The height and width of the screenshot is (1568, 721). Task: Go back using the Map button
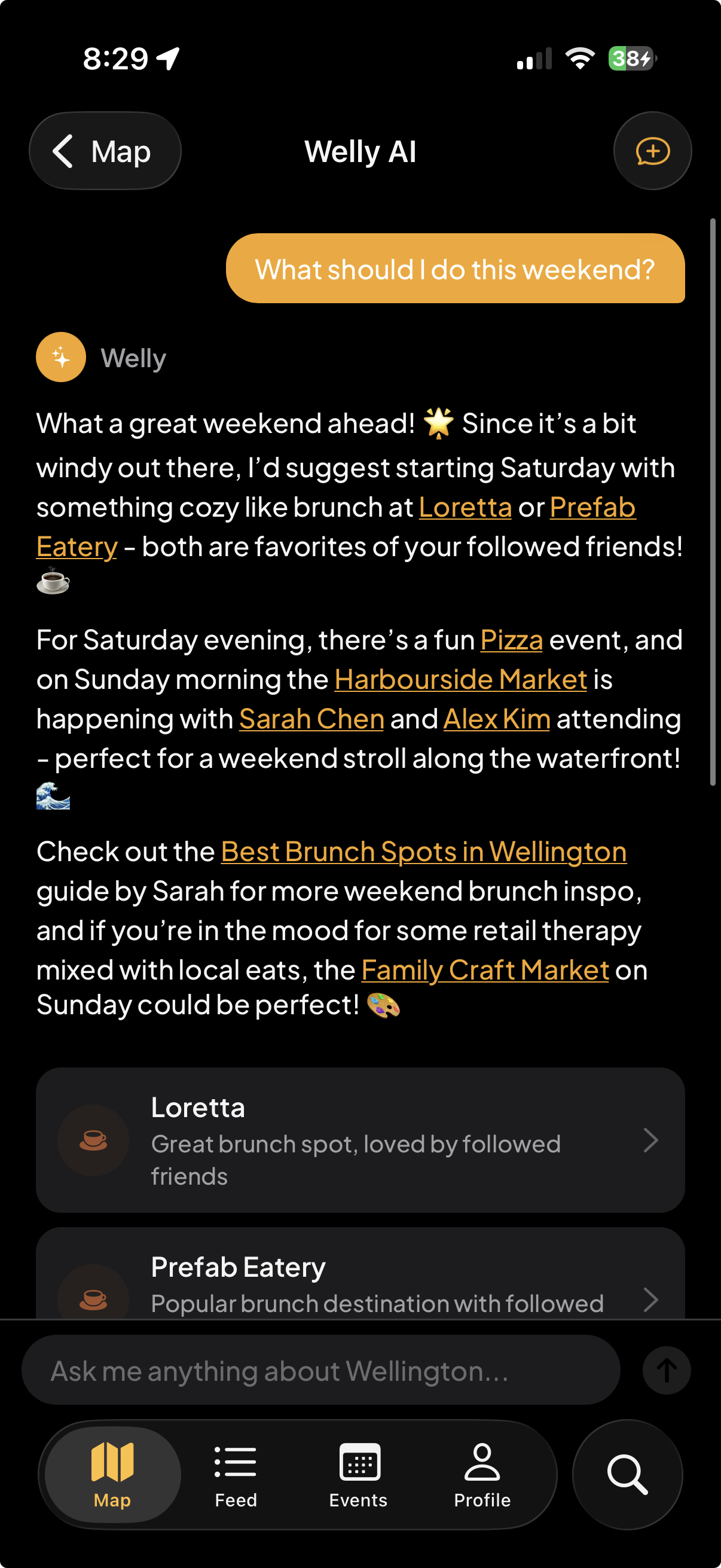(x=105, y=151)
